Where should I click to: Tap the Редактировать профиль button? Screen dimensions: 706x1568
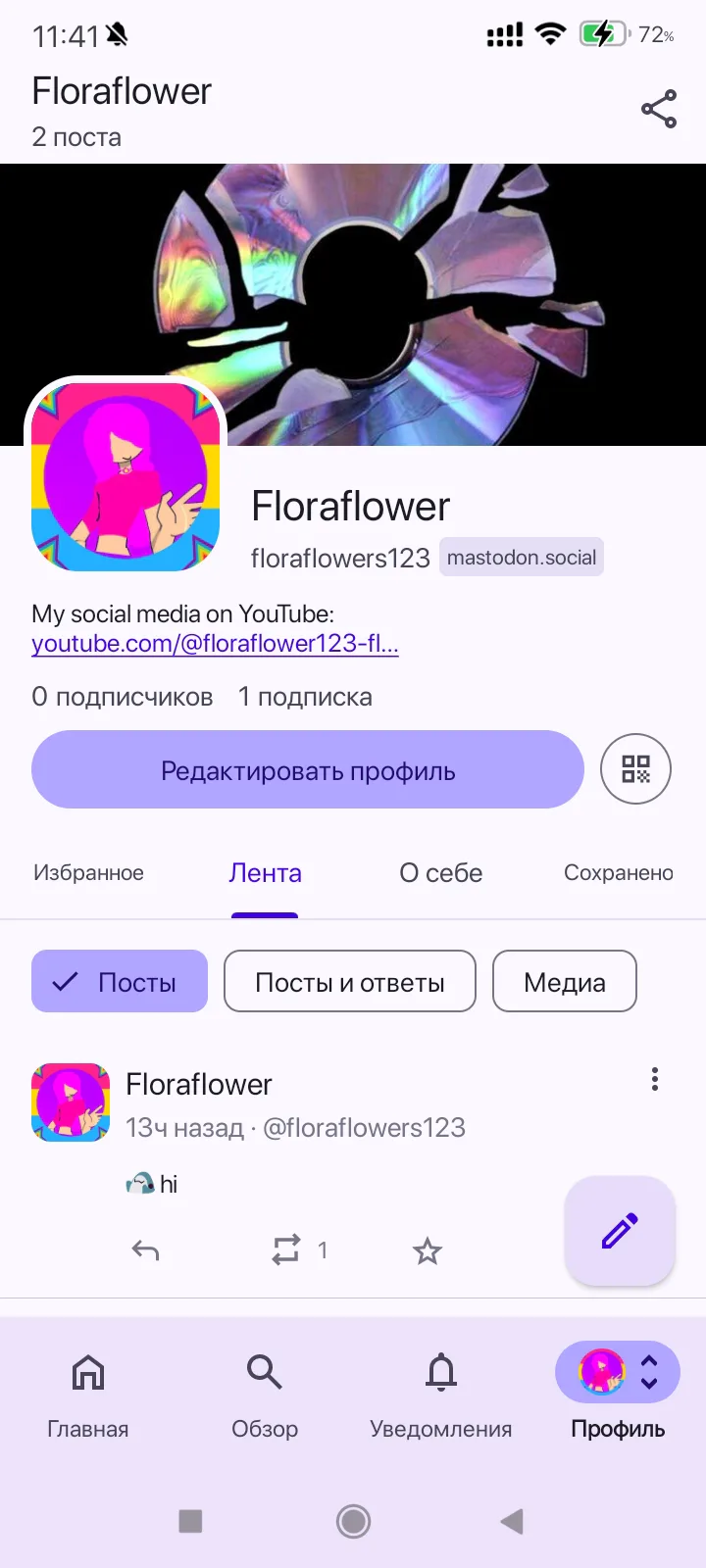click(x=308, y=770)
